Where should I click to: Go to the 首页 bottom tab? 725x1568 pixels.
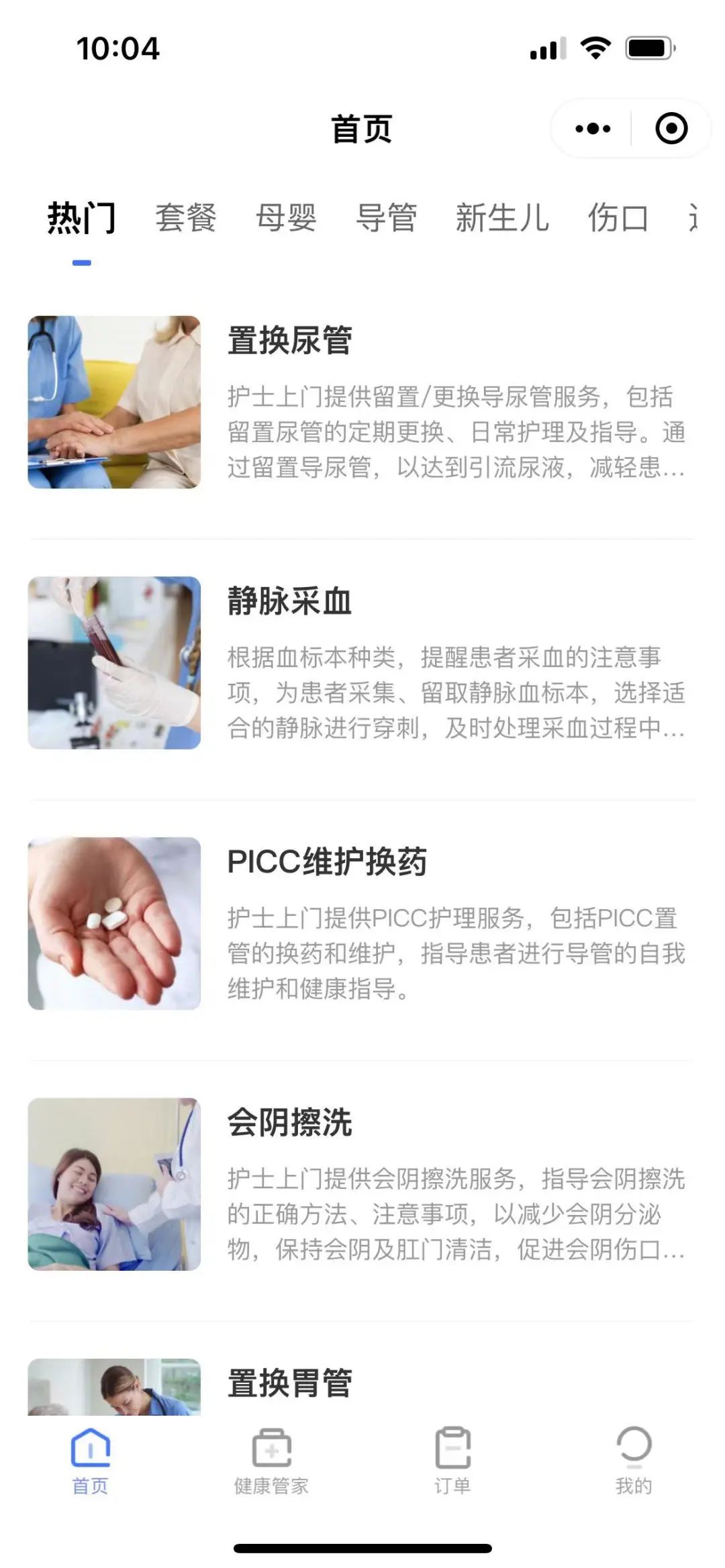click(x=91, y=1461)
